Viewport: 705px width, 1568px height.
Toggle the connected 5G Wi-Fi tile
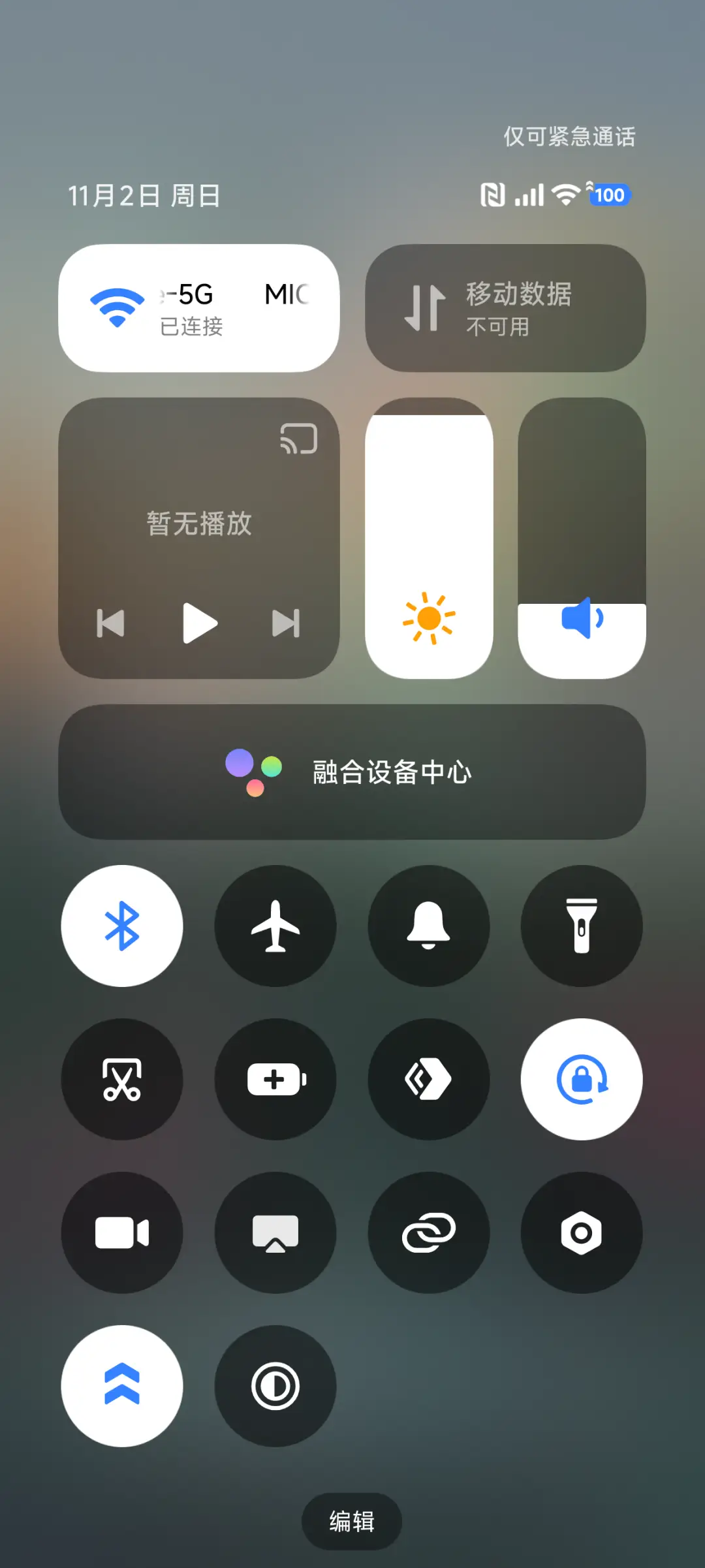[x=198, y=308]
